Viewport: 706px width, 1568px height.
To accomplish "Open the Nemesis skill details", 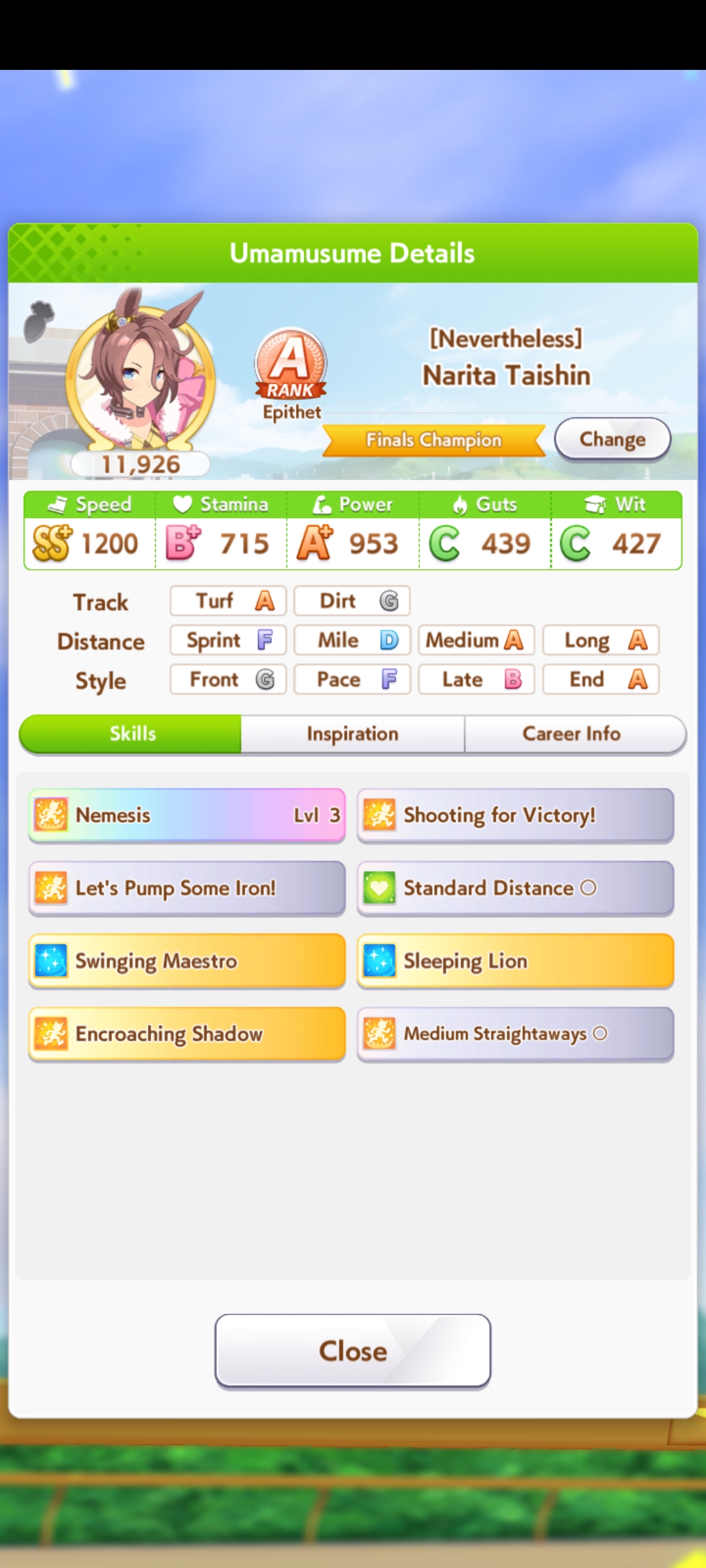I will (187, 815).
